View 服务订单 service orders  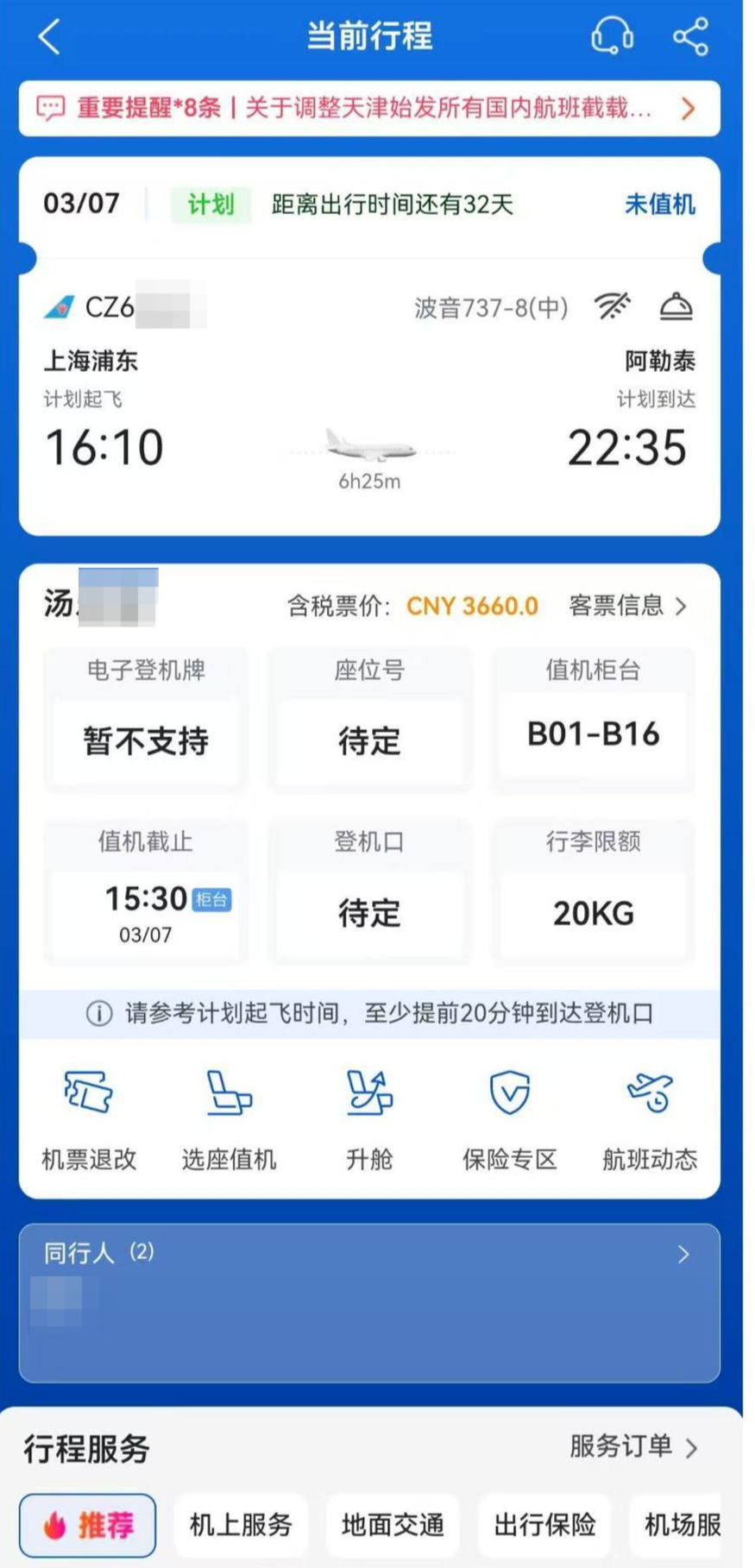tap(634, 1446)
